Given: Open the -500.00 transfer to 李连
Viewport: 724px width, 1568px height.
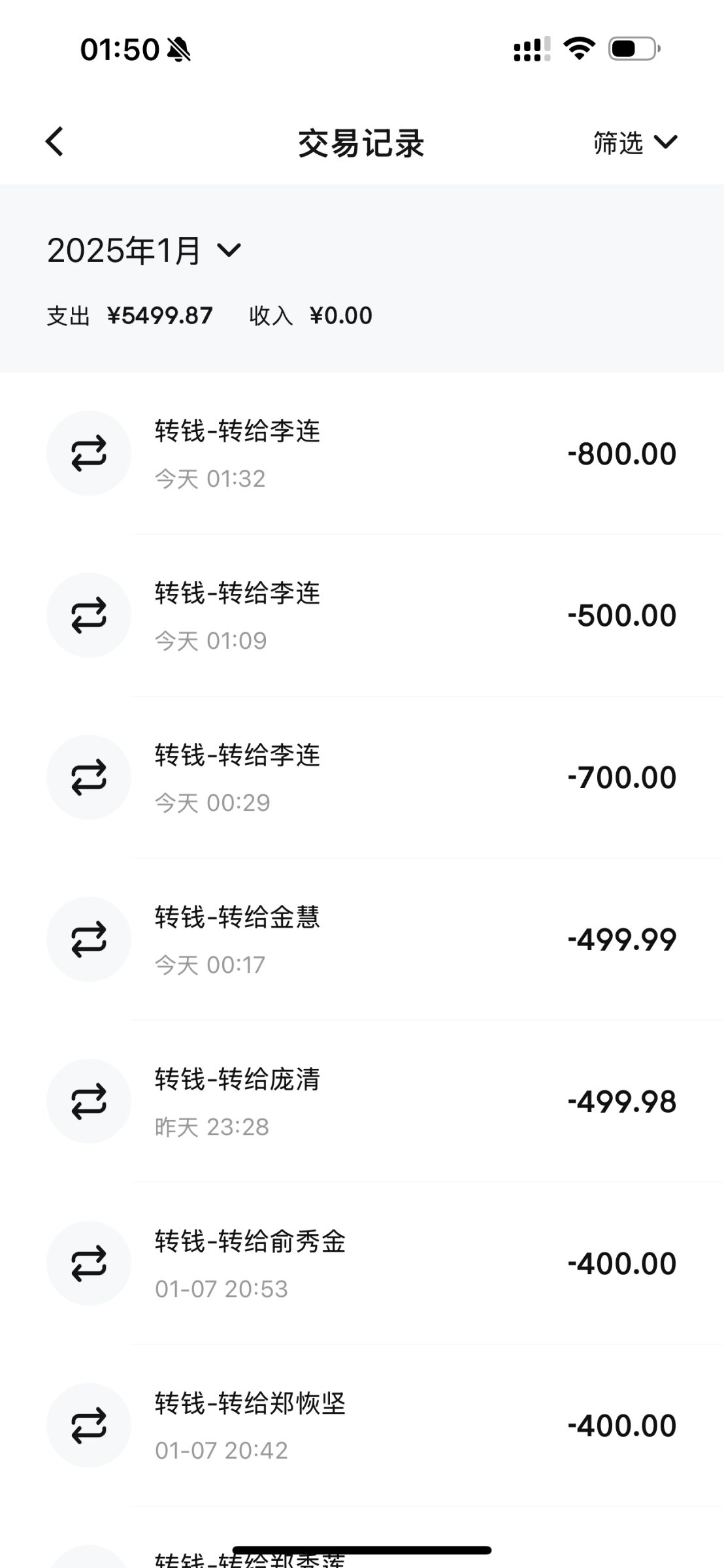Looking at the screenshot, I should coord(361,615).
